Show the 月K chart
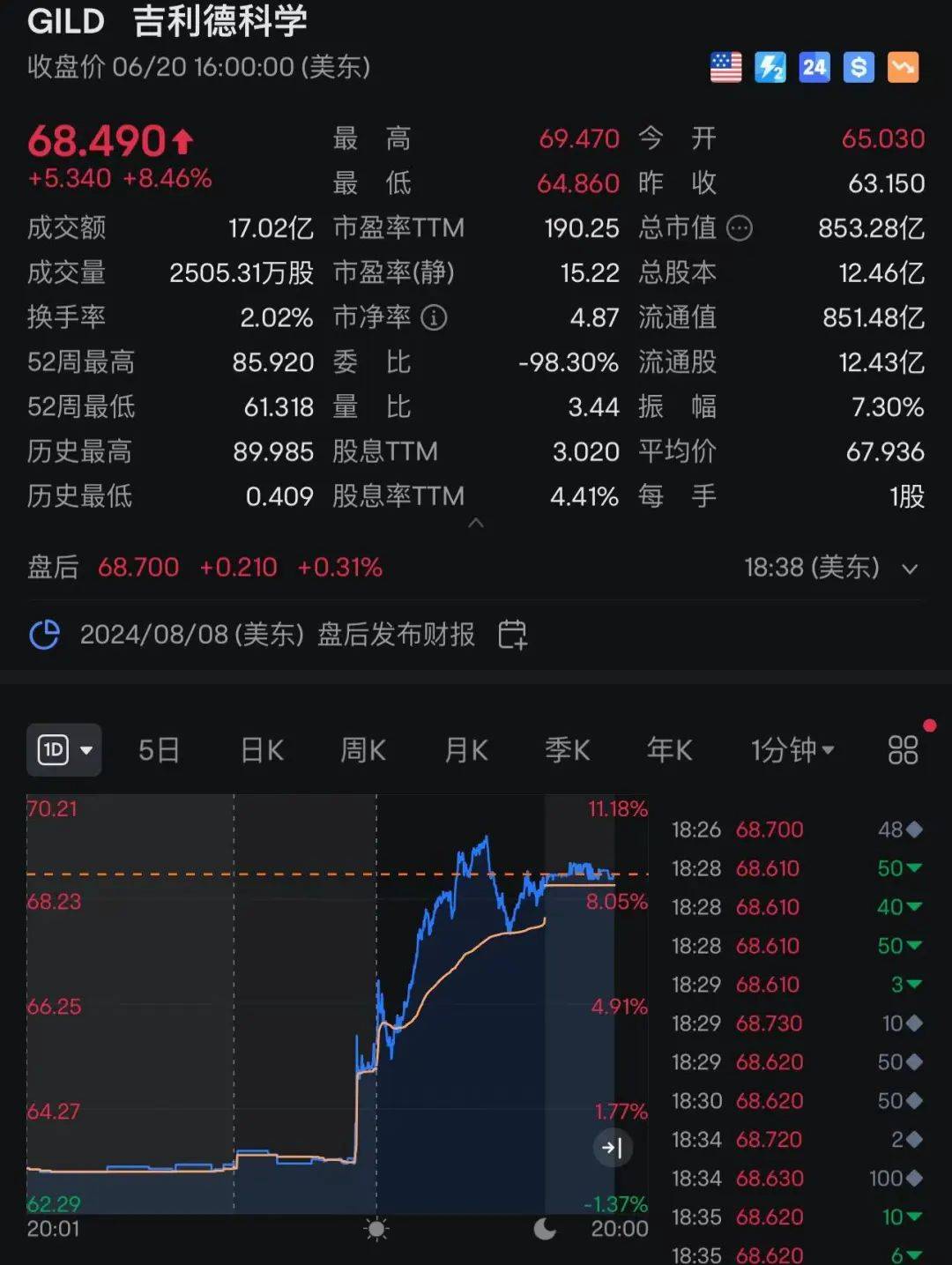 pyautogui.click(x=466, y=750)
